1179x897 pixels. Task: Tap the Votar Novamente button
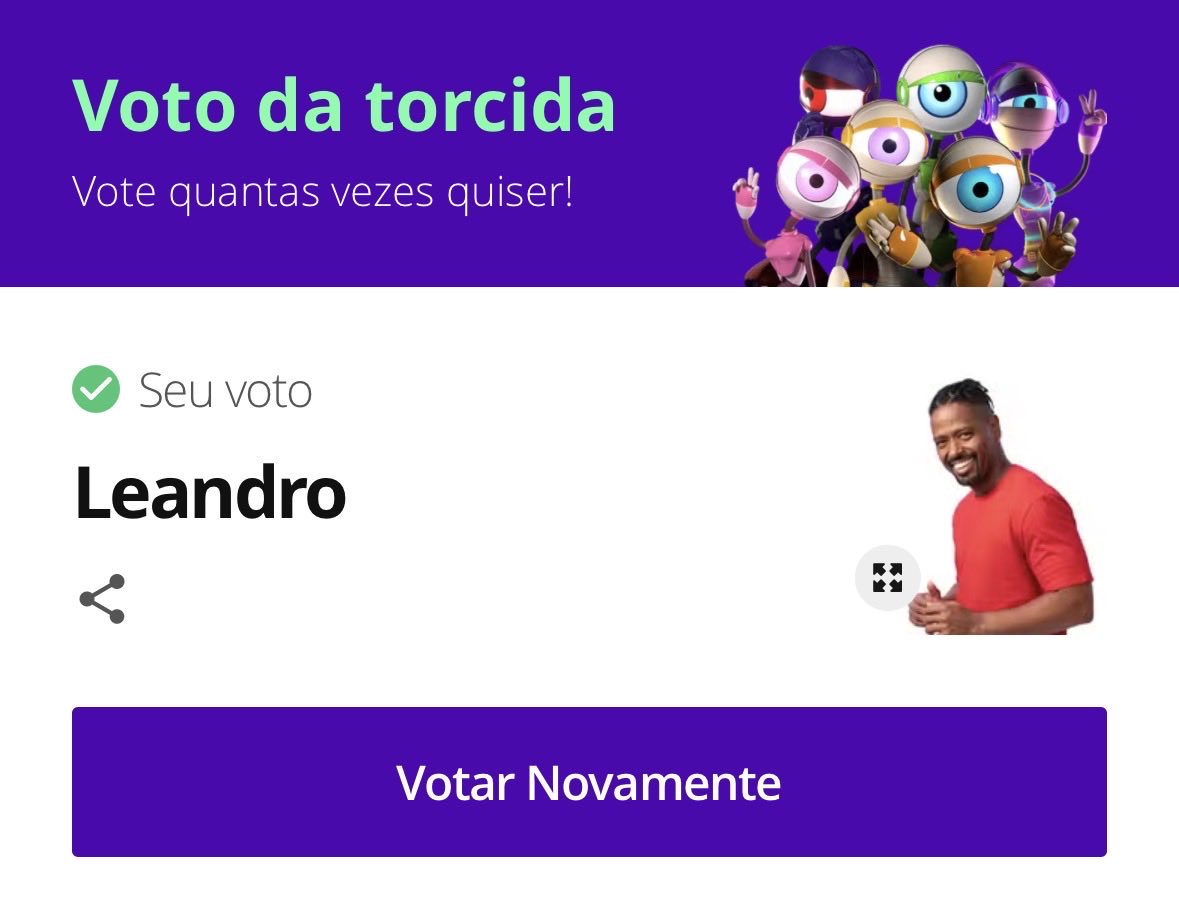pyautogui.click(x=589, y=782)
